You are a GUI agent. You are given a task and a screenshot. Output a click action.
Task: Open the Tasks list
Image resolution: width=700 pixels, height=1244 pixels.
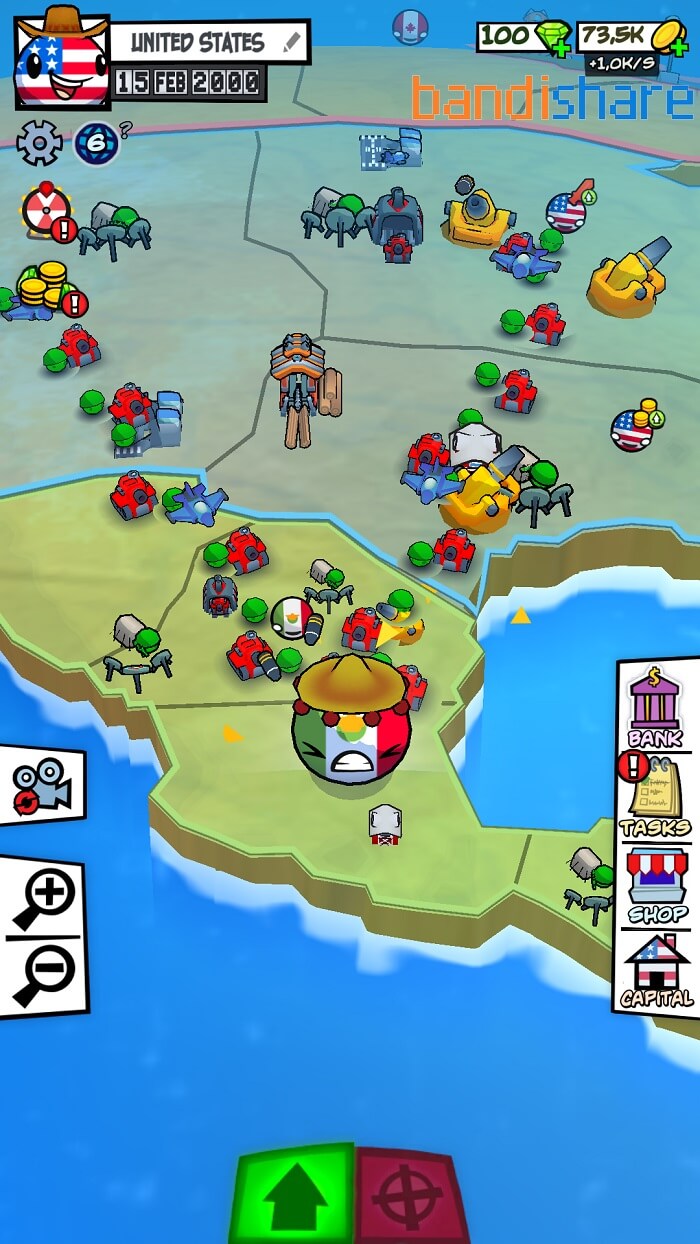coord(655,796)
